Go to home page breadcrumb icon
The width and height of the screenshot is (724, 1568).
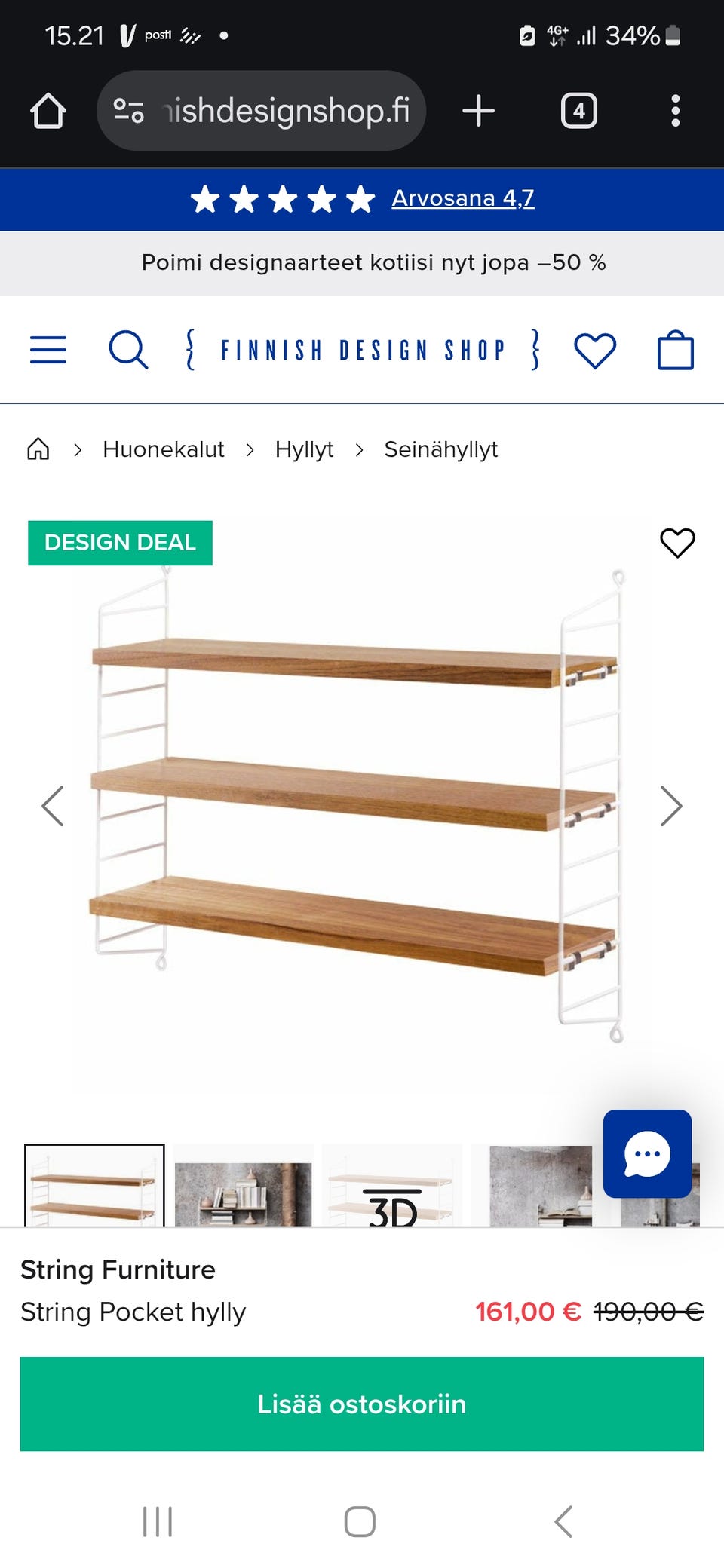coord(38,449)
